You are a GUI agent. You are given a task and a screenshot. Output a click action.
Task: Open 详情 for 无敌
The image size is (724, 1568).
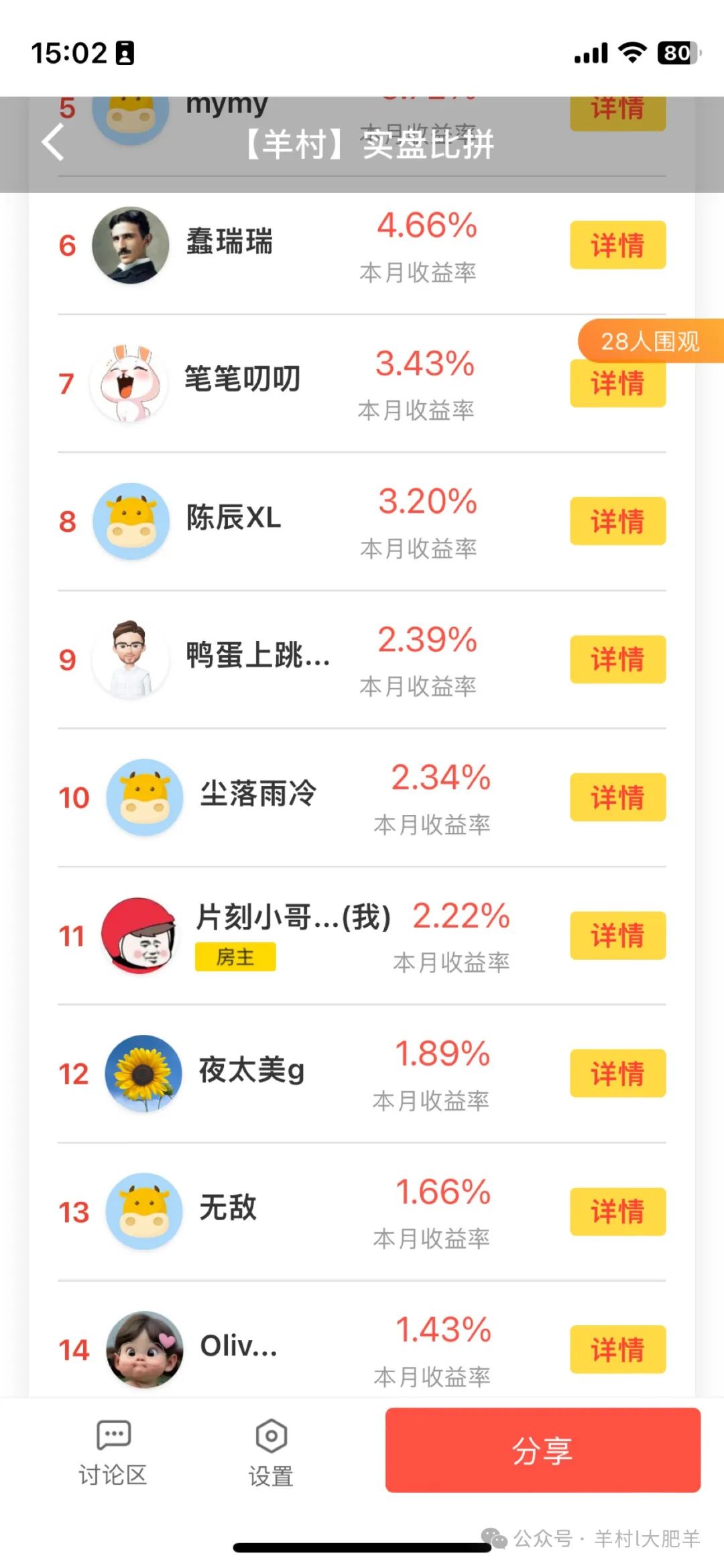(x=617, y=1212)
